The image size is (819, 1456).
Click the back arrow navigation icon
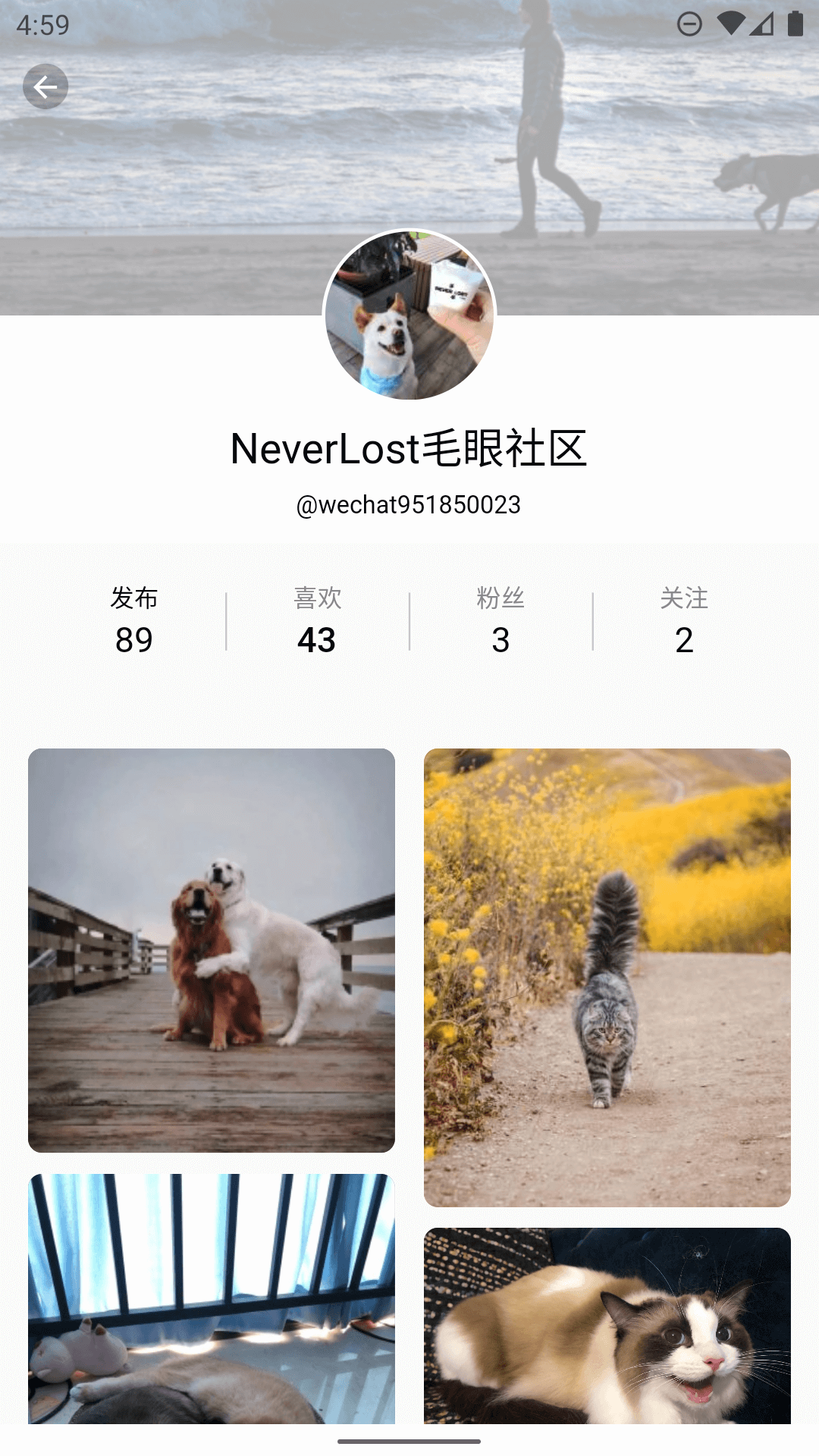[x=45, y=86]
